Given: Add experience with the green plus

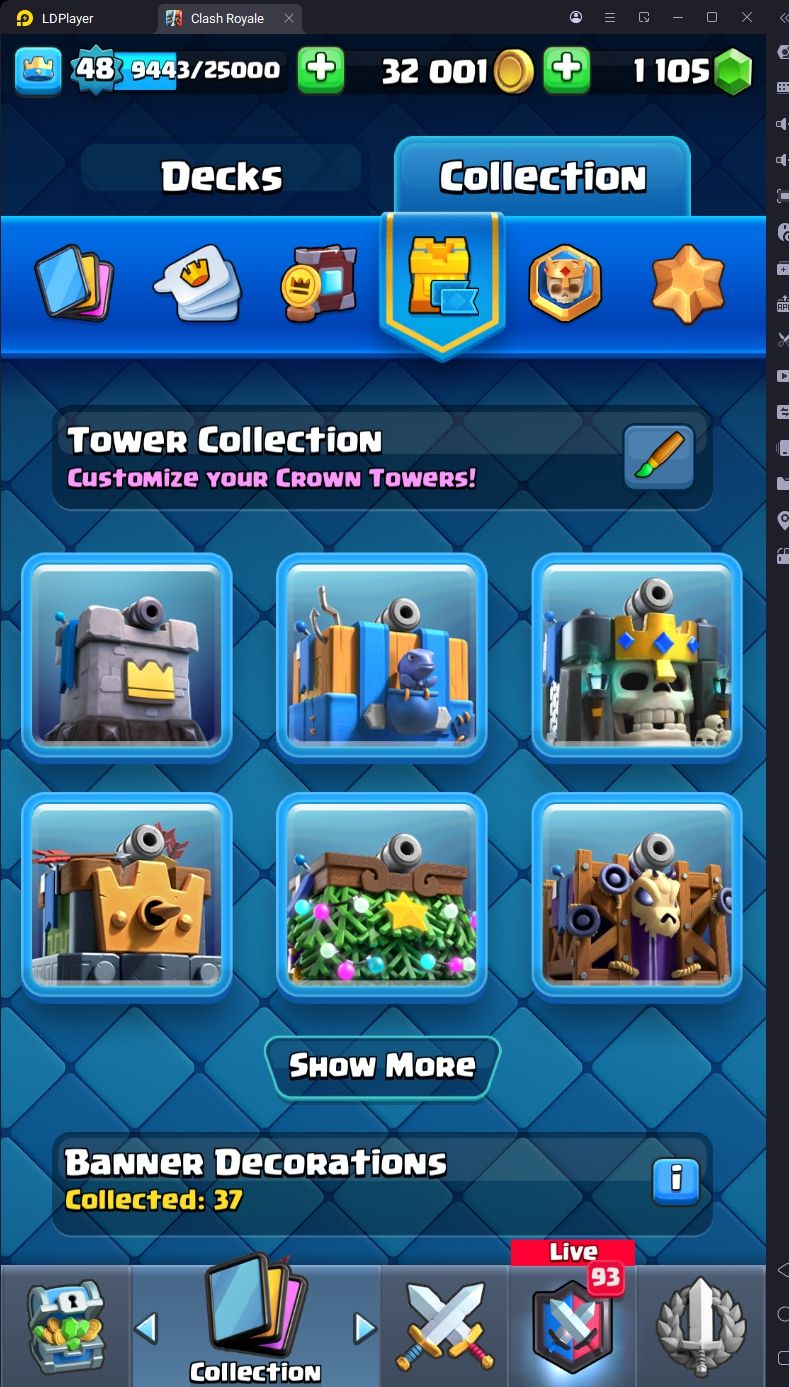Looking at the screenshot, I should (320, 69).
